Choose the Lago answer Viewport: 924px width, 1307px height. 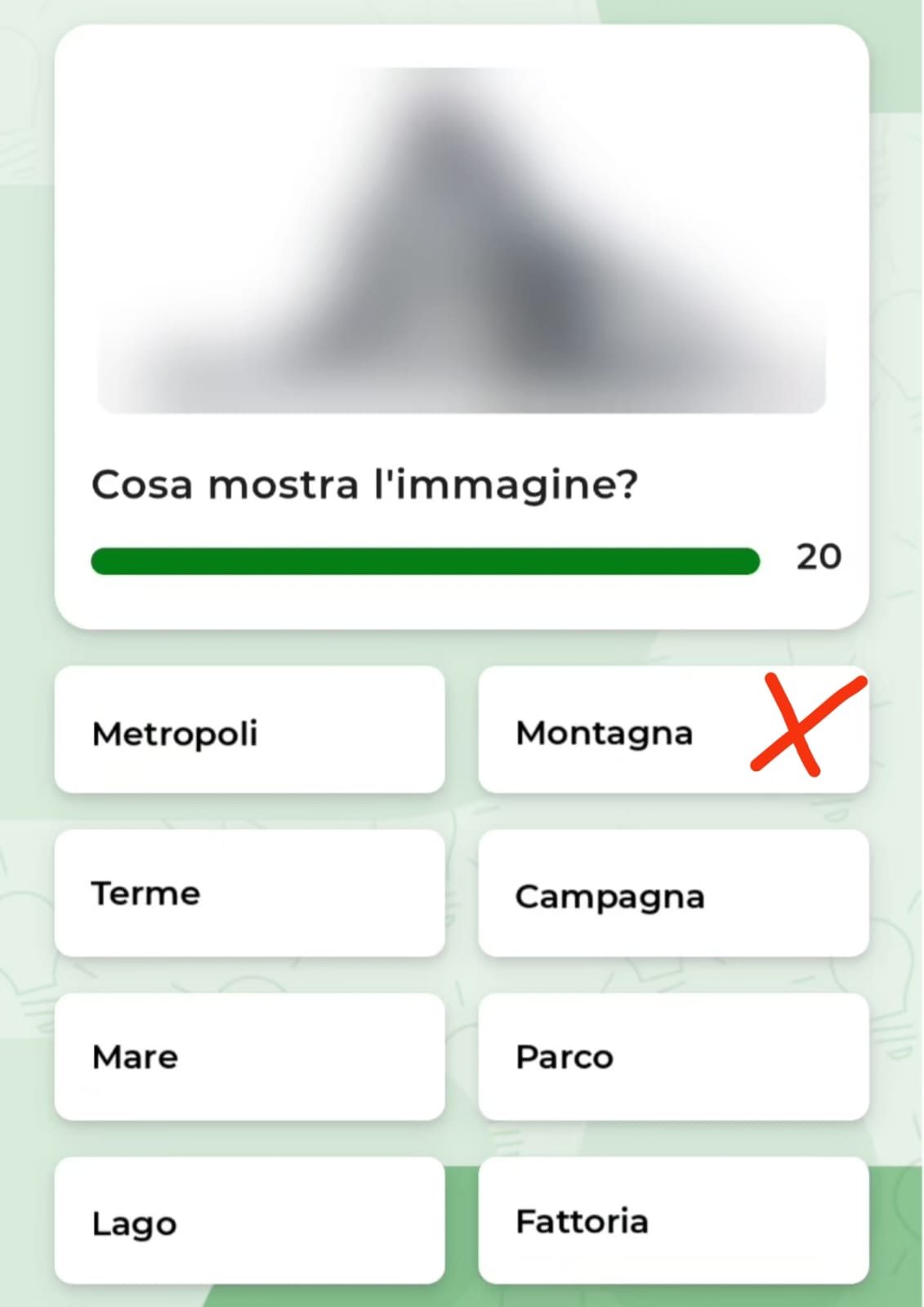coord(249,1220)
